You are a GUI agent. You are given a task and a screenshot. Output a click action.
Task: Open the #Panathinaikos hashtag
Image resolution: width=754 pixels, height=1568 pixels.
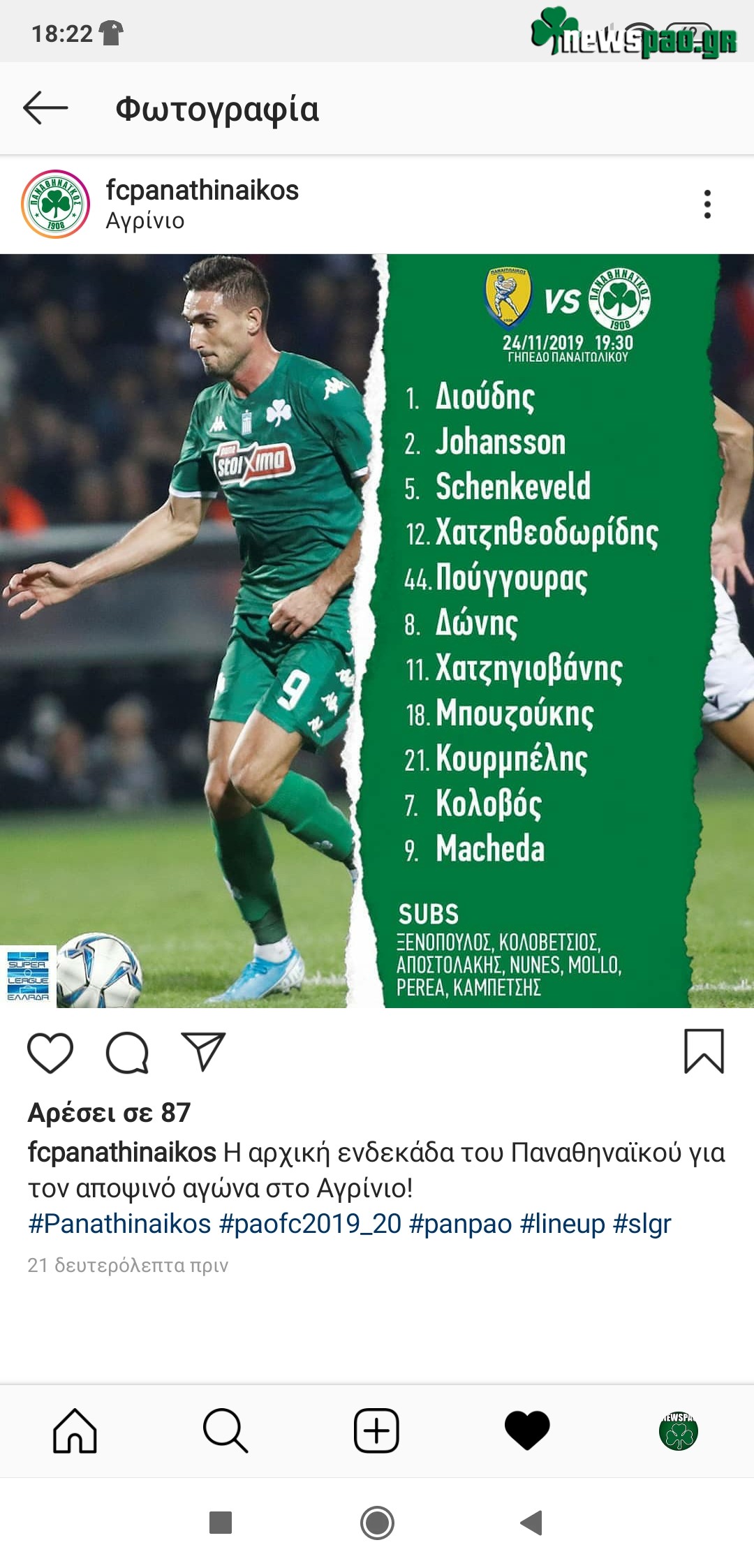pyautogui.click(x=119, y=1224)
